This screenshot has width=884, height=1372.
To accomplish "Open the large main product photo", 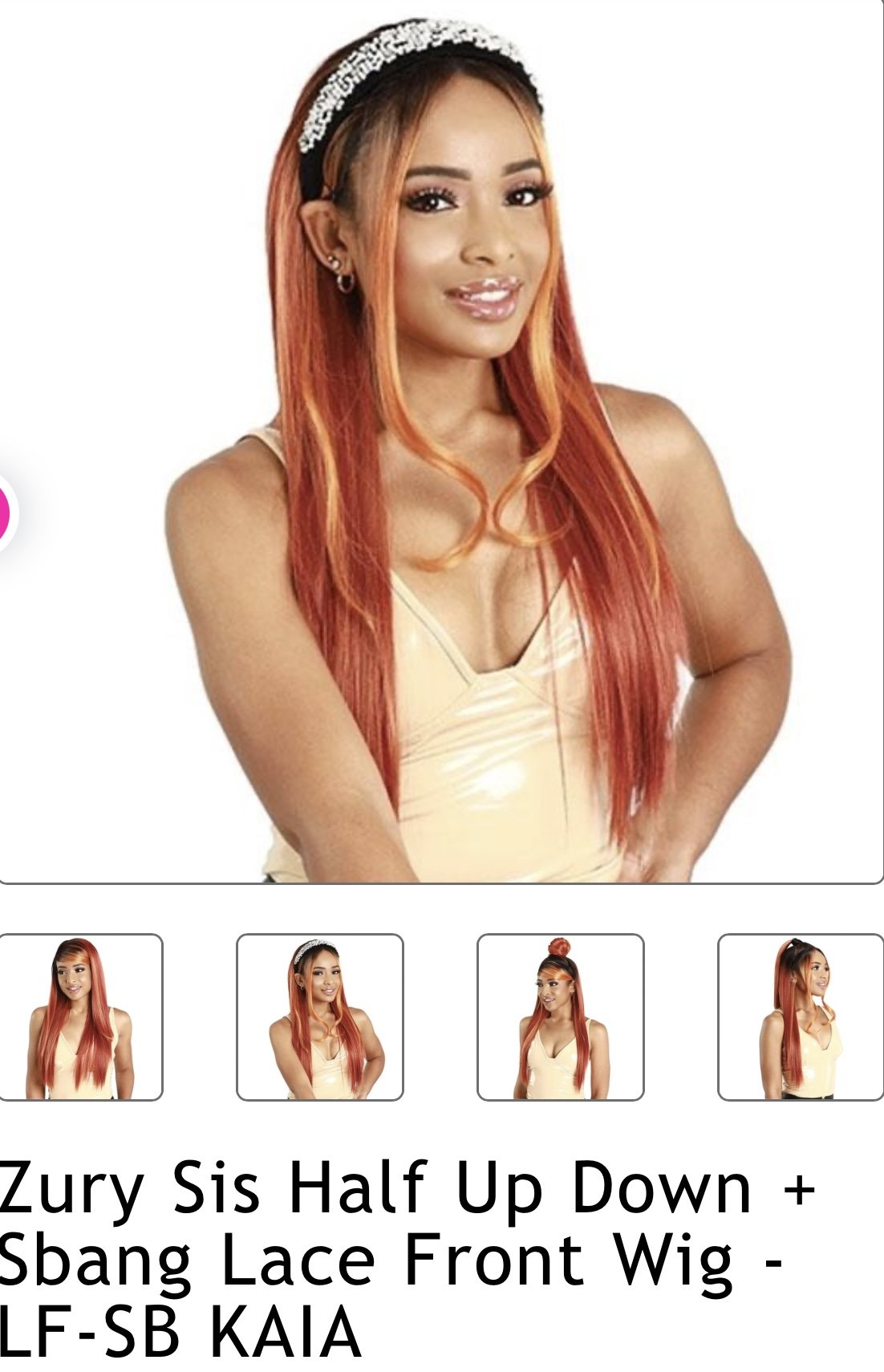I will (x=441, y=441).
